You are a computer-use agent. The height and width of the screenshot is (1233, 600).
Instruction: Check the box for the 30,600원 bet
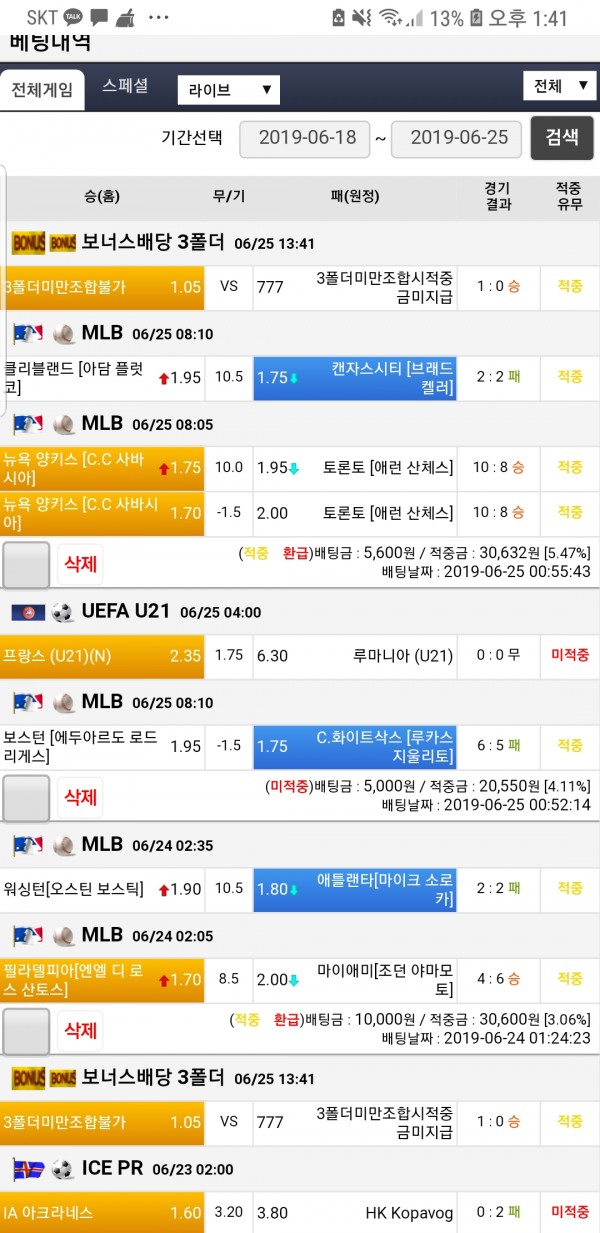click(x=26, y=1030)
